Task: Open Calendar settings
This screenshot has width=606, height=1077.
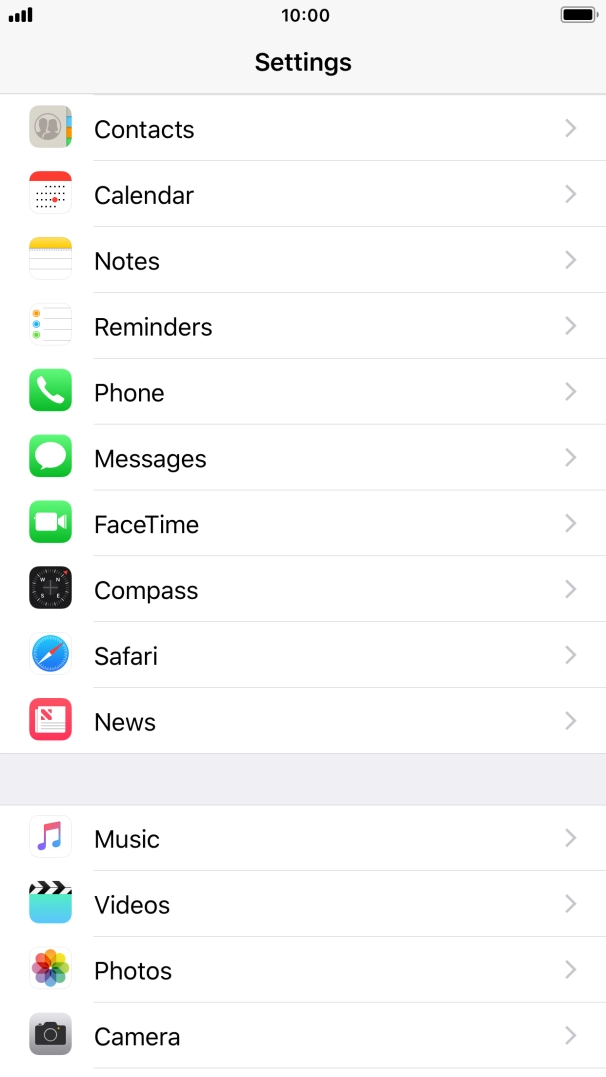Action: click(303, 195)
